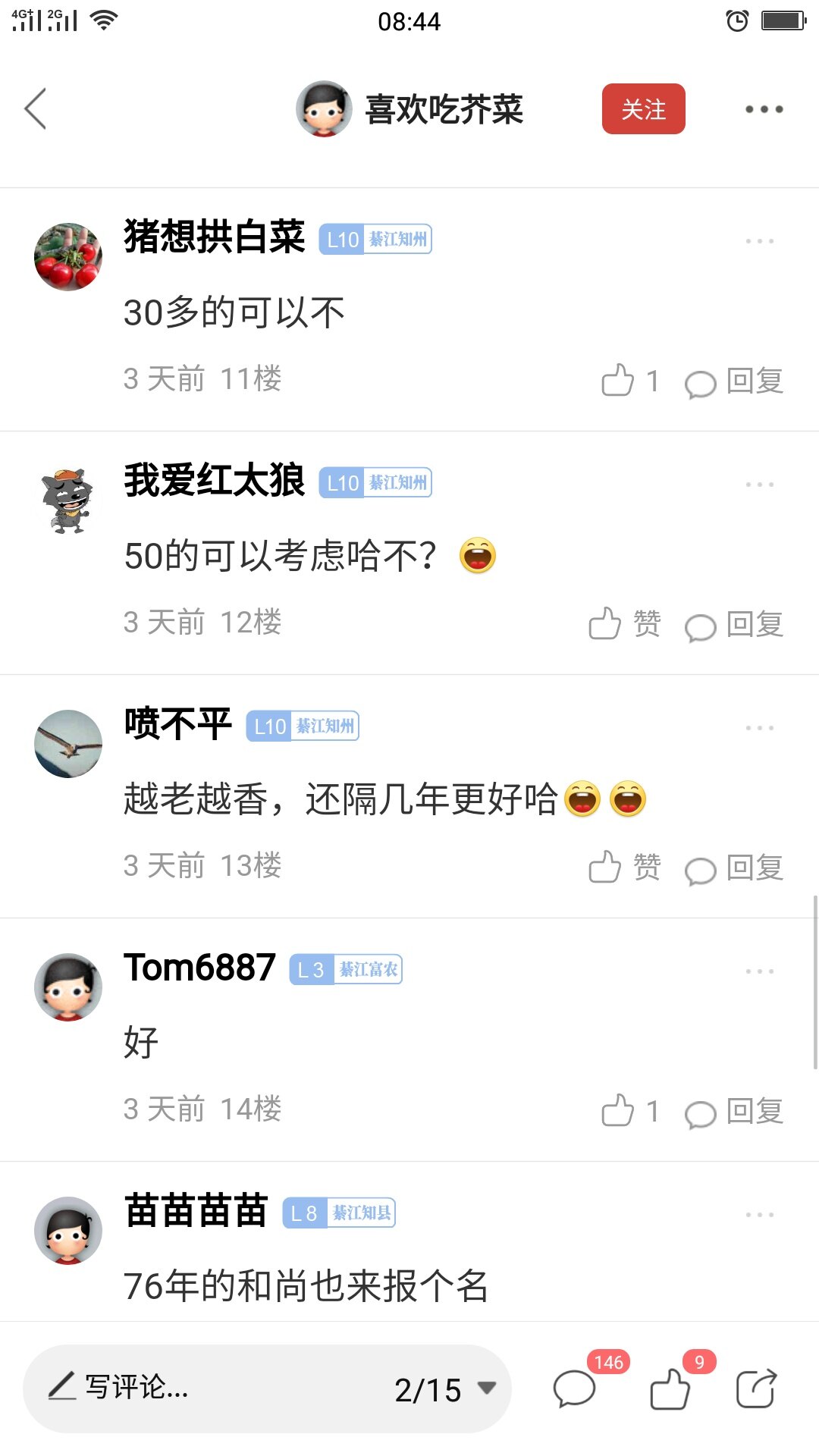Open options for 喷不平's comment
The image size is (819, 1456).
click(x=759, y=728)
